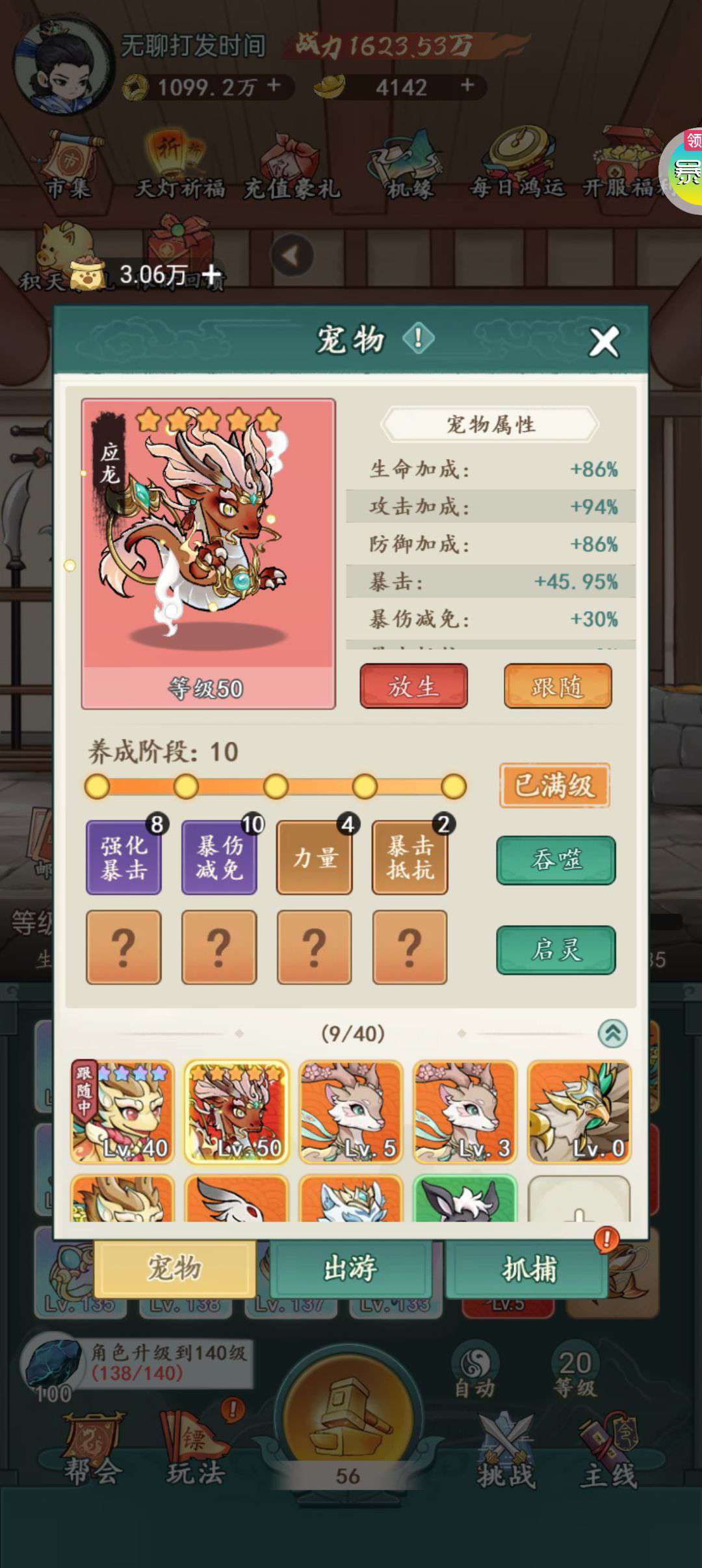Tap the 跟随 follow button

click(558, 686)
